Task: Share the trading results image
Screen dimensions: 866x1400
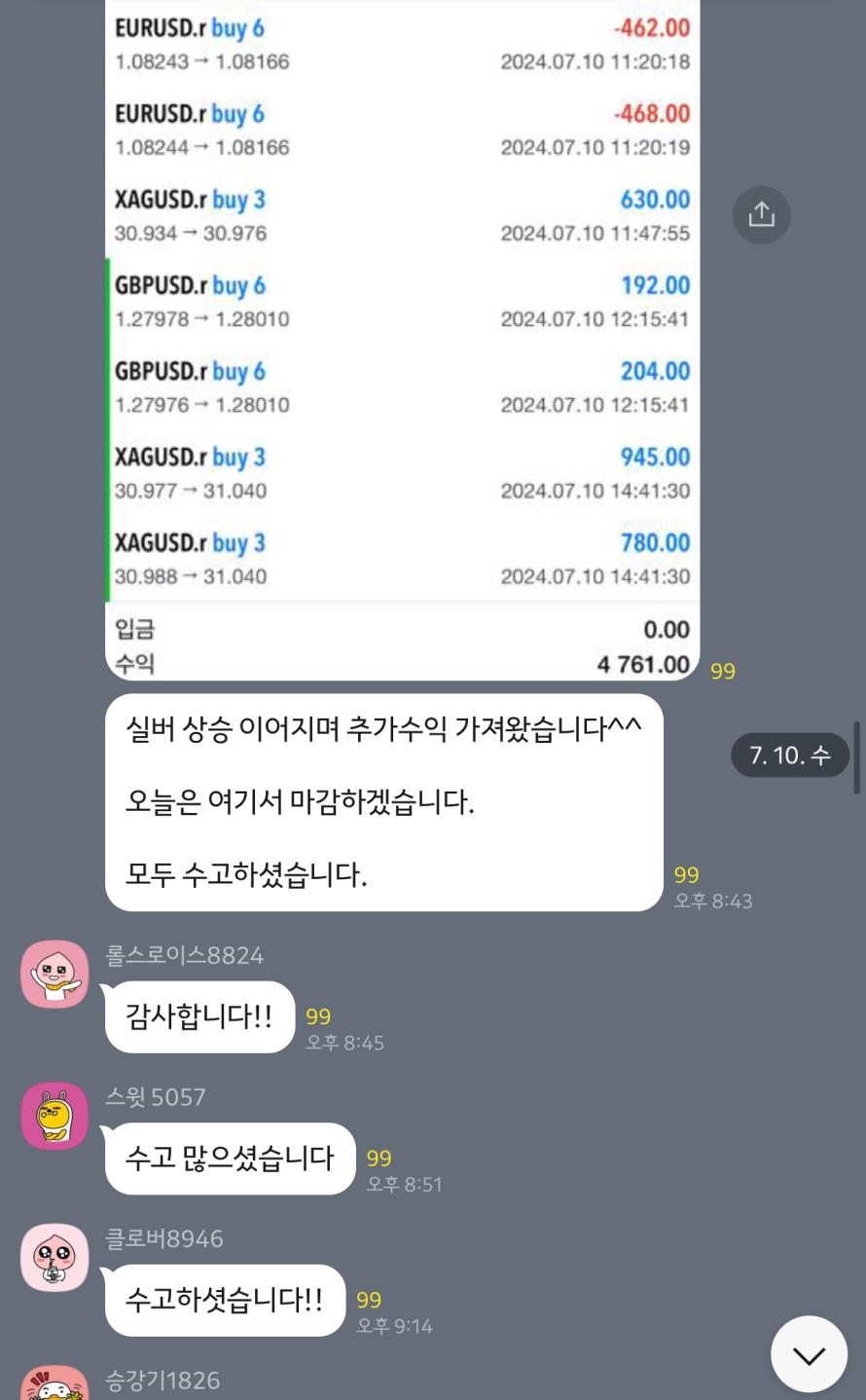Action: [761, 215]
